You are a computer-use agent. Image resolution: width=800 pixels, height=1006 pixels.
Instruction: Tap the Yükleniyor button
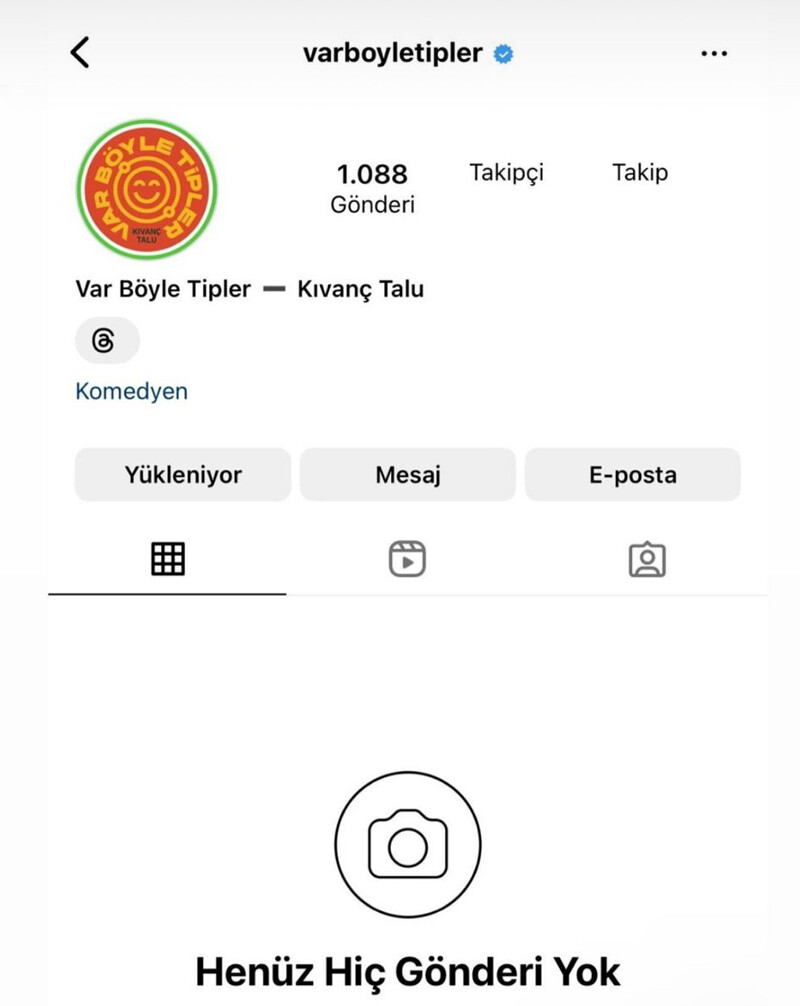pos(183,474)
